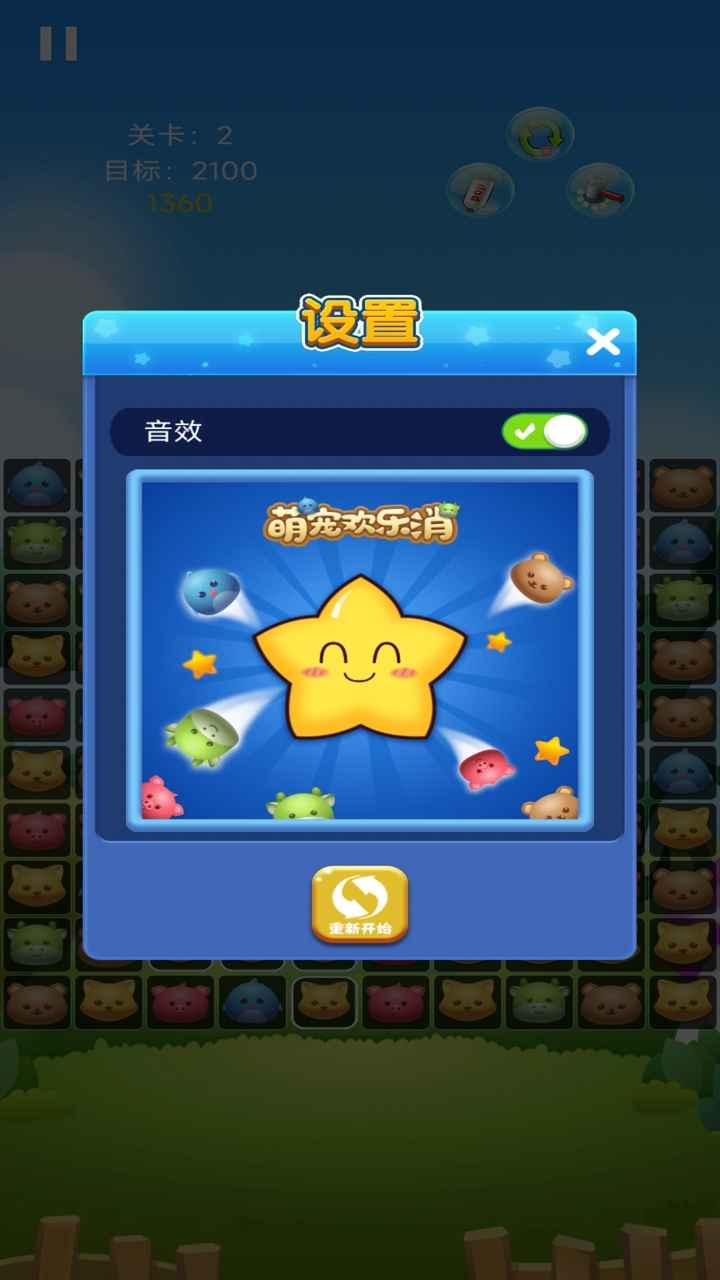Click the 关卡 level counter

tap(180, 132)
